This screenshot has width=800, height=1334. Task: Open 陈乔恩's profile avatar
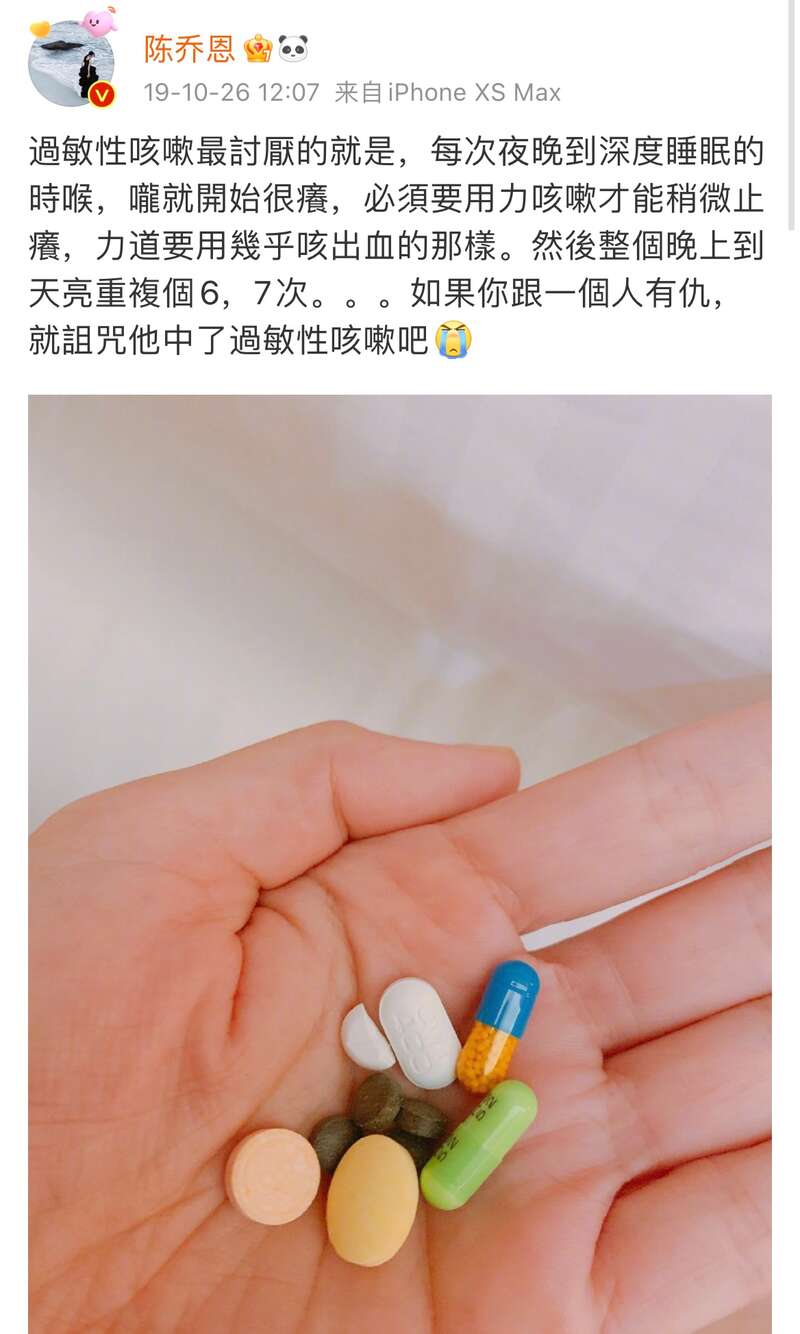click(x=71, y=64)
